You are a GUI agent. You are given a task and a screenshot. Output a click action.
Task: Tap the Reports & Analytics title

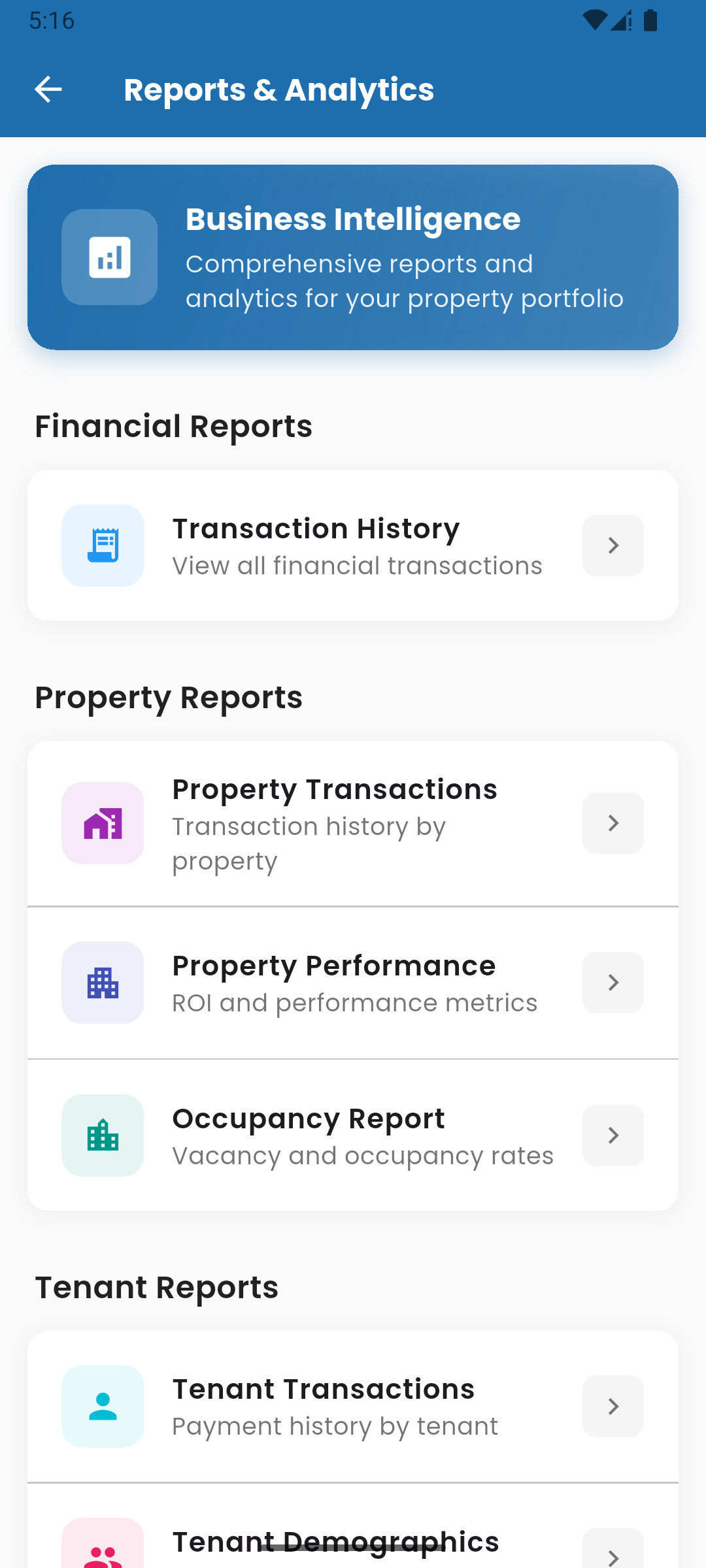[279, 90]
